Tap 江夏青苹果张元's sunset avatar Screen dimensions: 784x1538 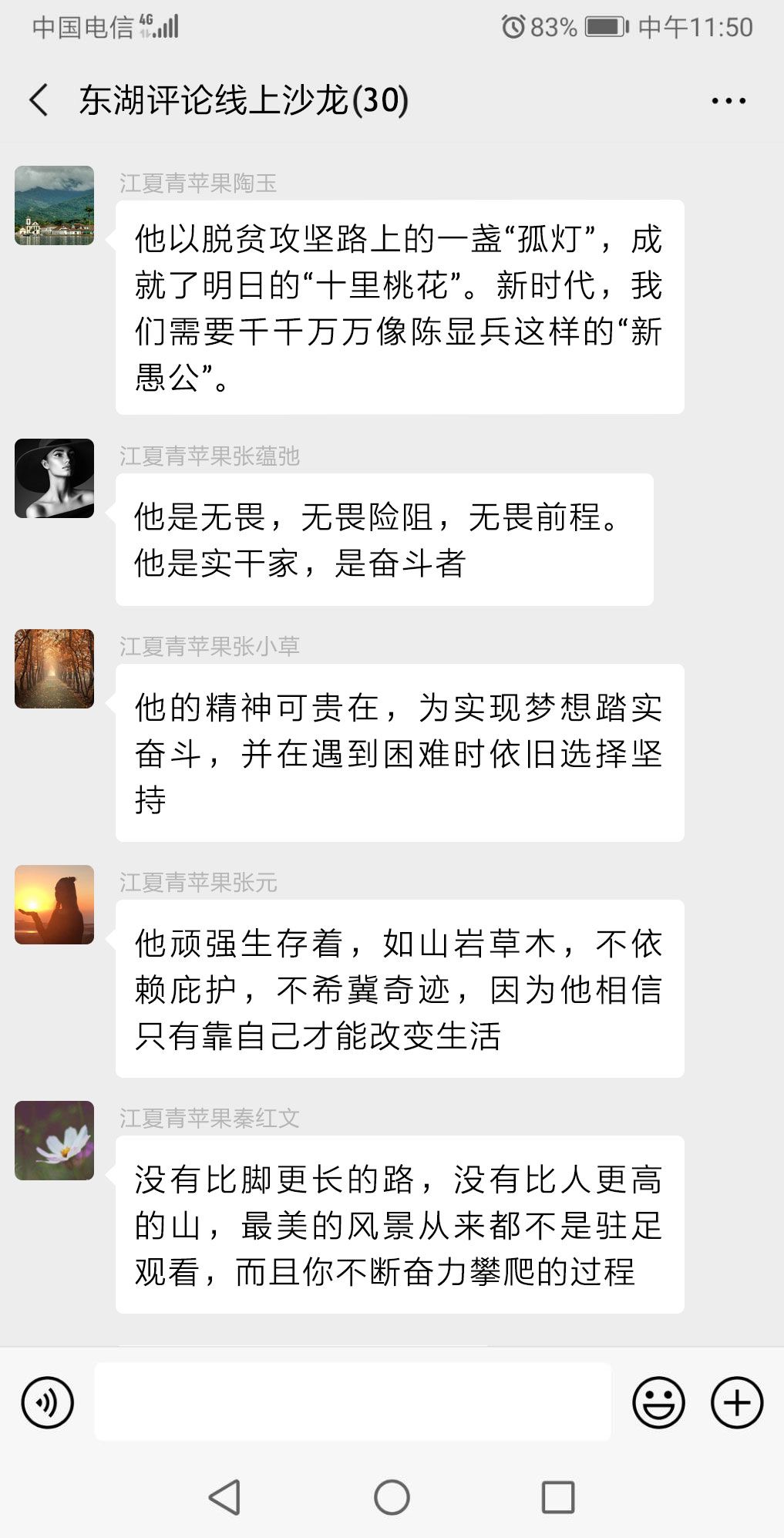tap(55, 905)
